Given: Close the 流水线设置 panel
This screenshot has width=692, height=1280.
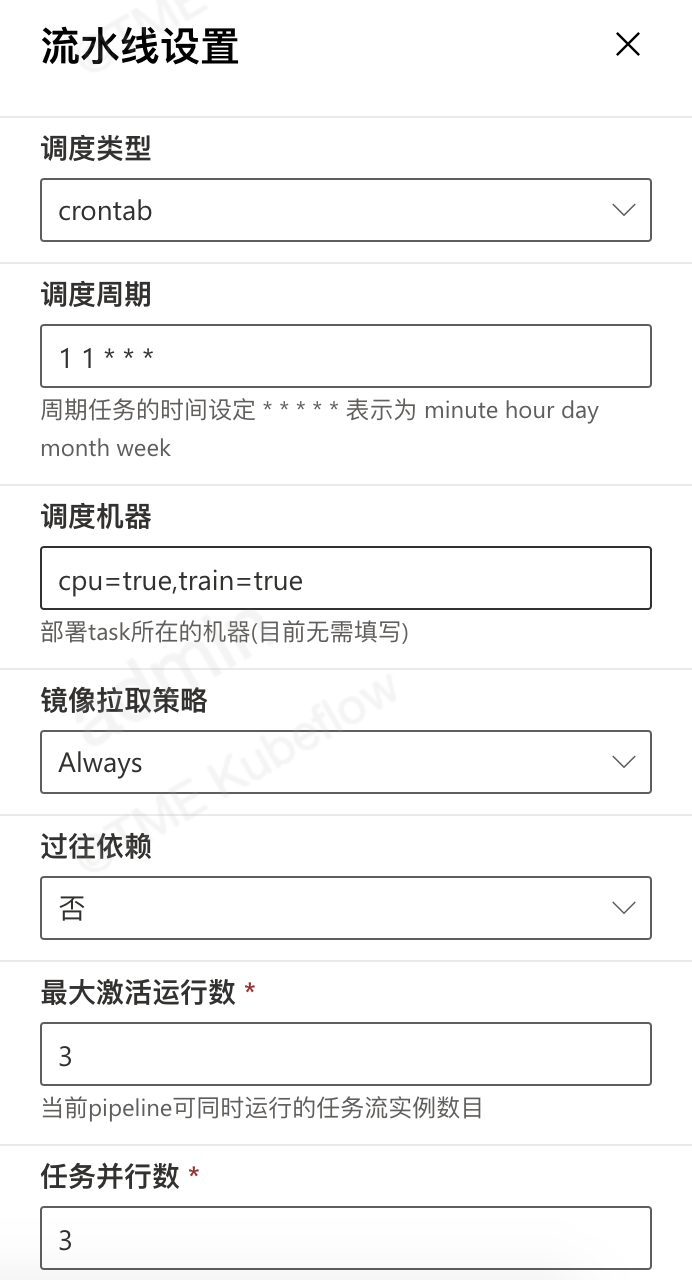Looking at the screenshot, I should point(628,45).
